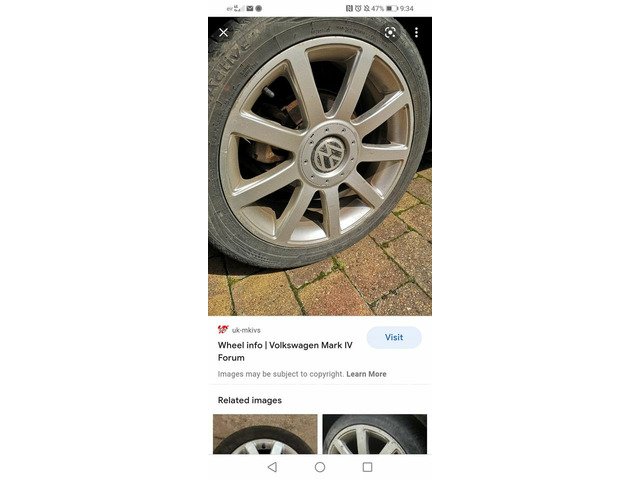Open the first related image on the left
This screenshot has width=640, height=480.
(x=265, y=434)
